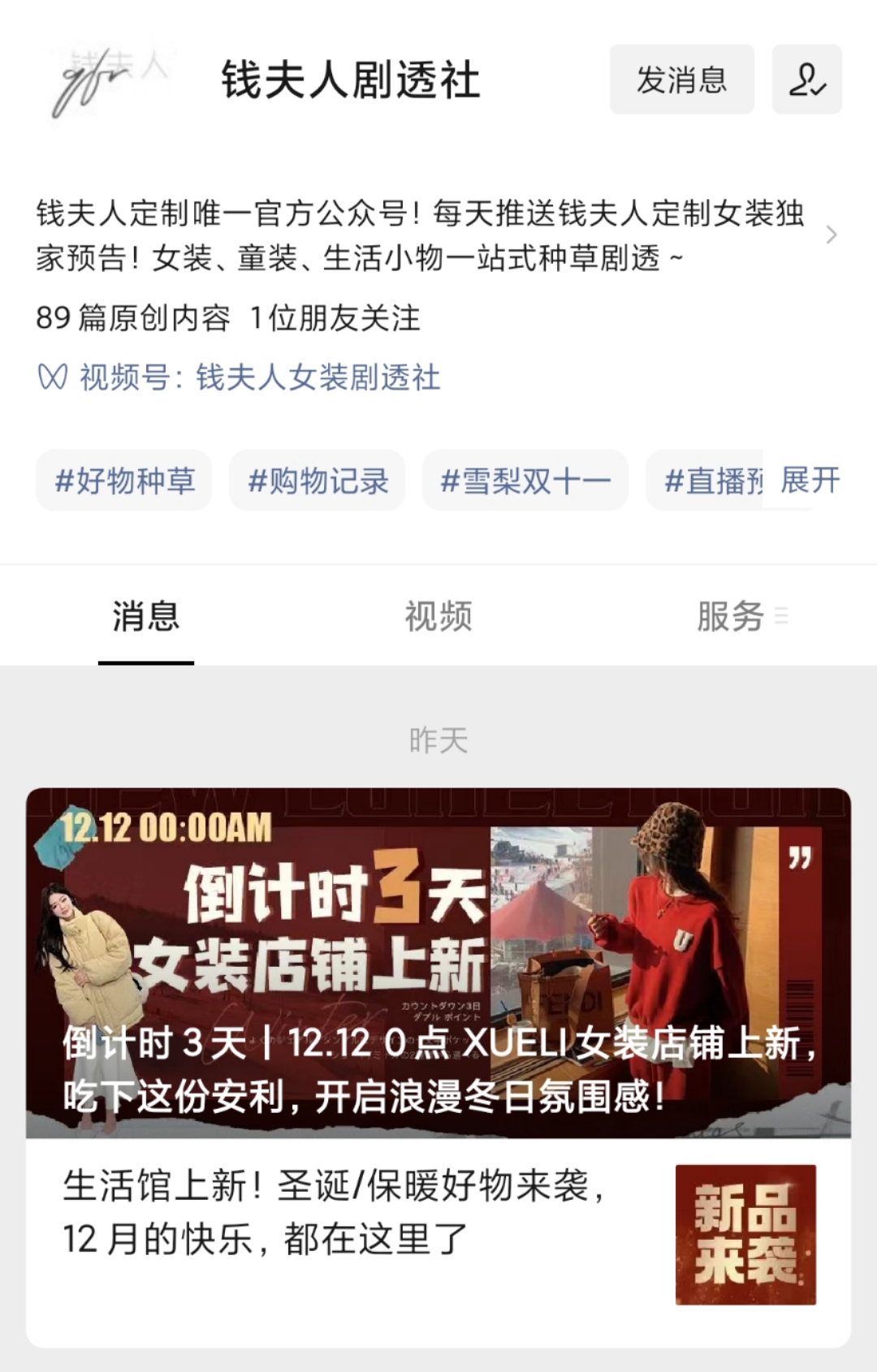
Task: Open the 倒计时3天 XUELI上新 article
Action: click(438, 962)
